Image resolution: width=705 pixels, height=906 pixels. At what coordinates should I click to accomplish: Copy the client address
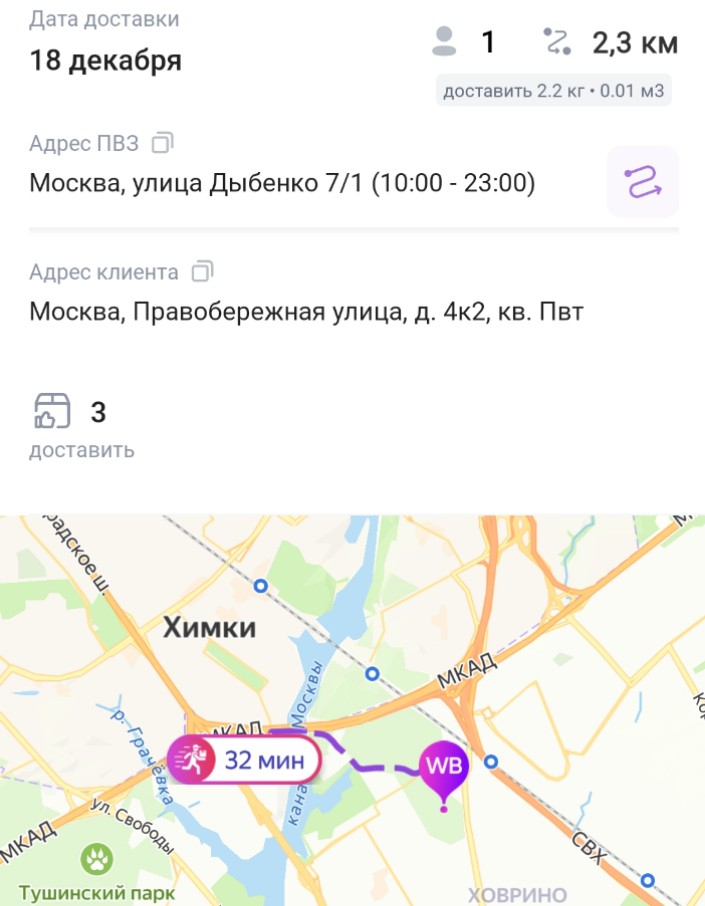202,271
